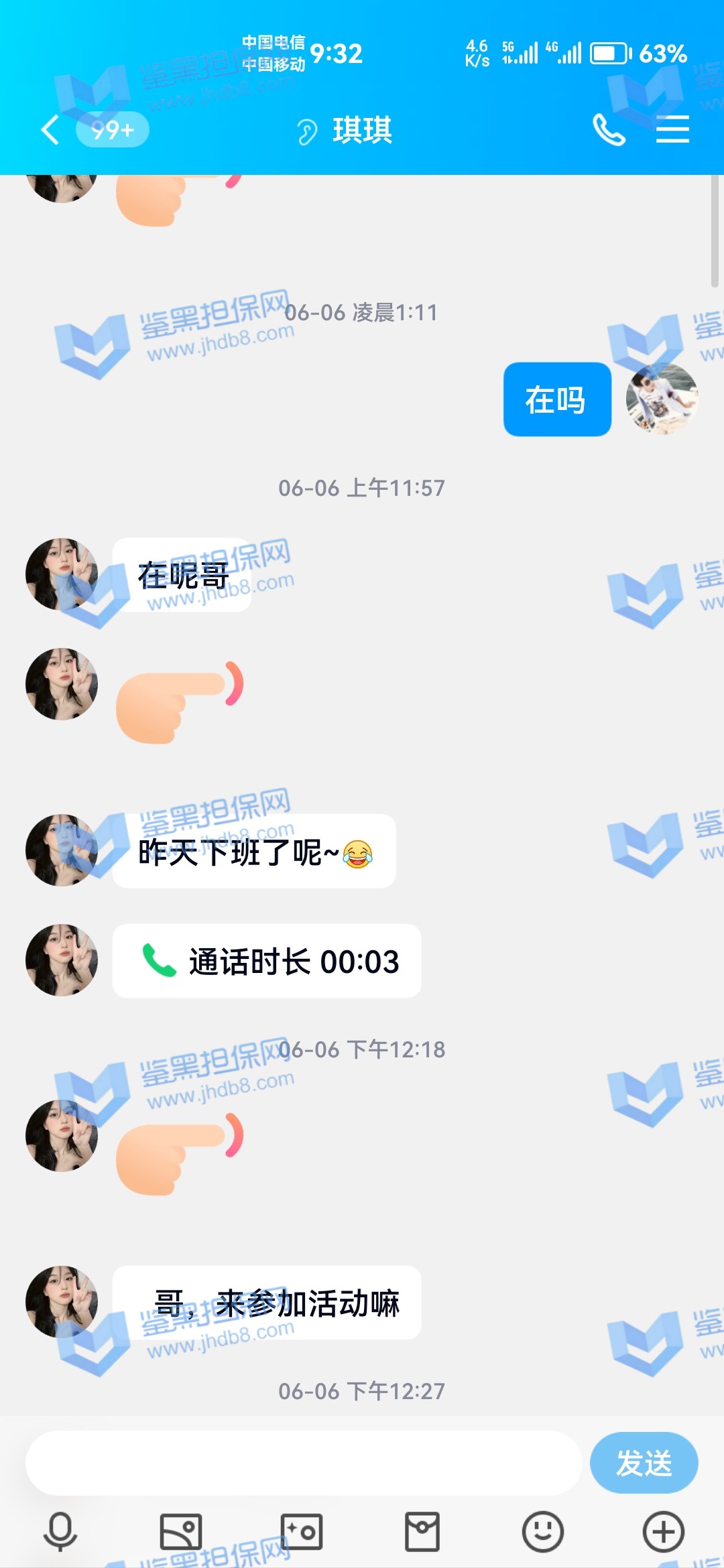View 琪琪's avatar beside 在呢哥
The height and width of the screenshot is (1568, 724).
pyautogui.click(x=62, y=574)
